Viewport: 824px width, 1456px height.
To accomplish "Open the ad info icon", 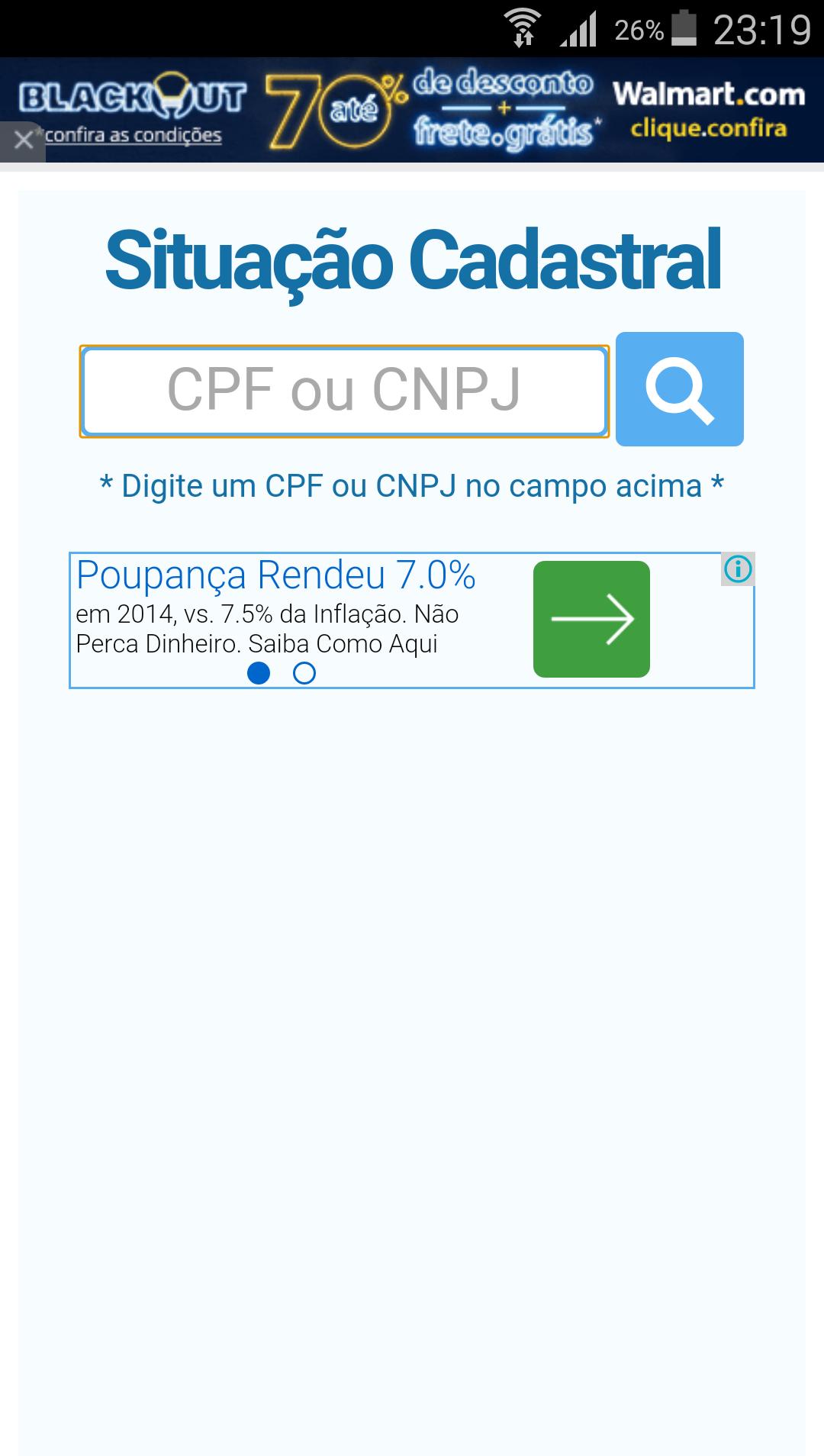I will click(738, 569).
